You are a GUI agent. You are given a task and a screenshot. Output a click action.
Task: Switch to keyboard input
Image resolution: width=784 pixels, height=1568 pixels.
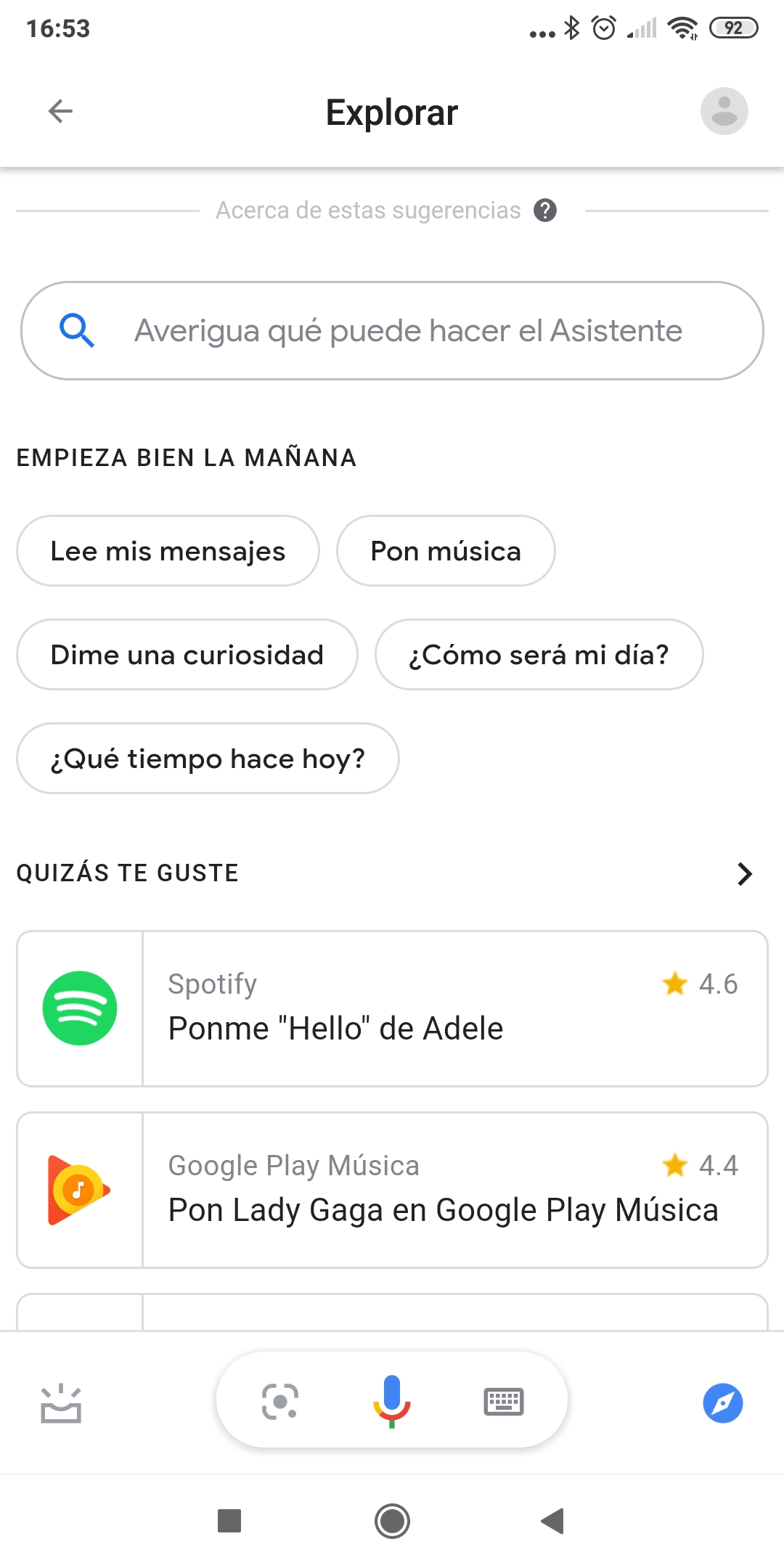(x=504, y=1401)
